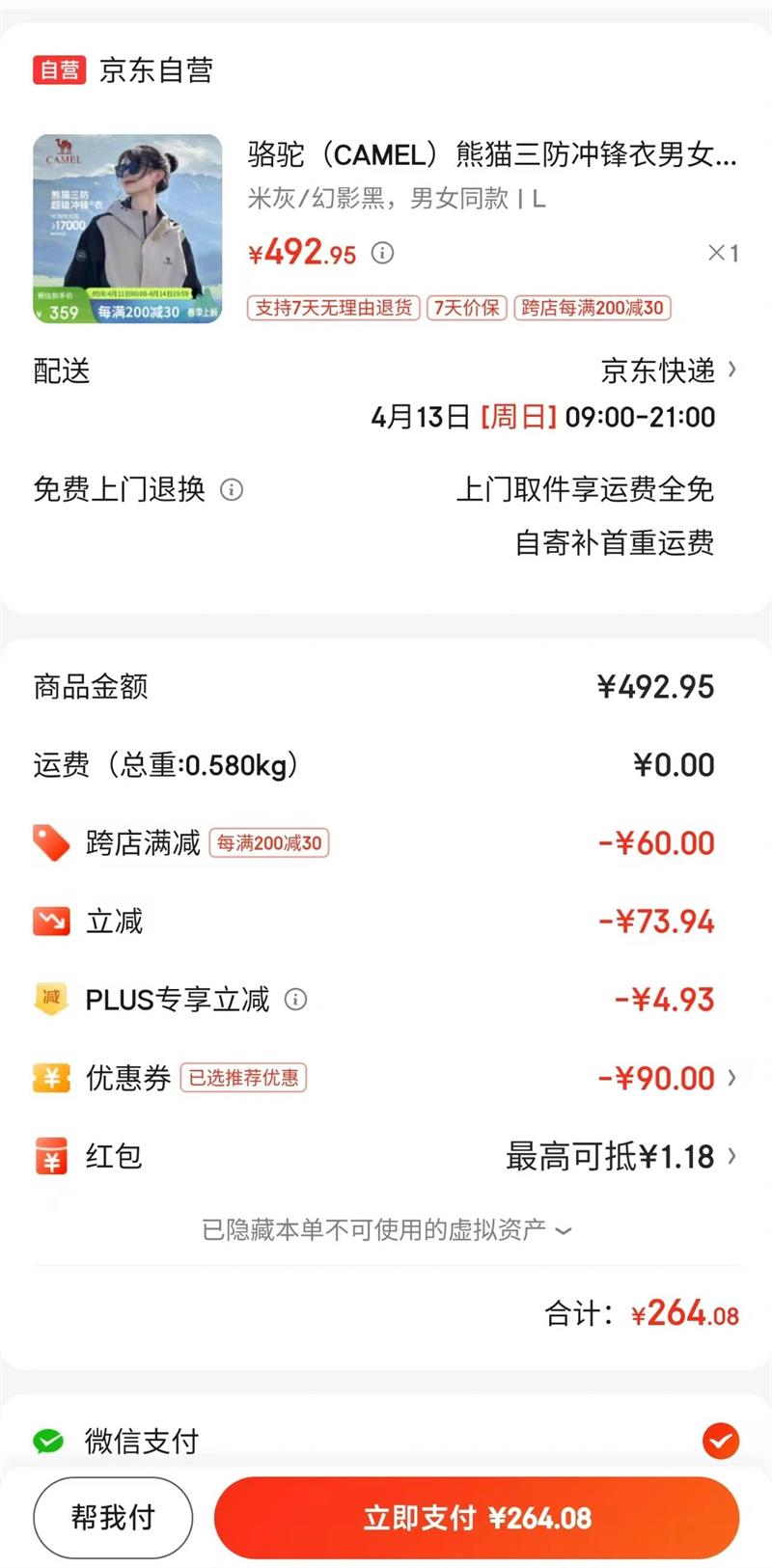Viewport: 772px width, 1568px height.
Task: Open the CAMEL jacket product thumbnail
Action: pyautogui.click(x=127, y=229)
